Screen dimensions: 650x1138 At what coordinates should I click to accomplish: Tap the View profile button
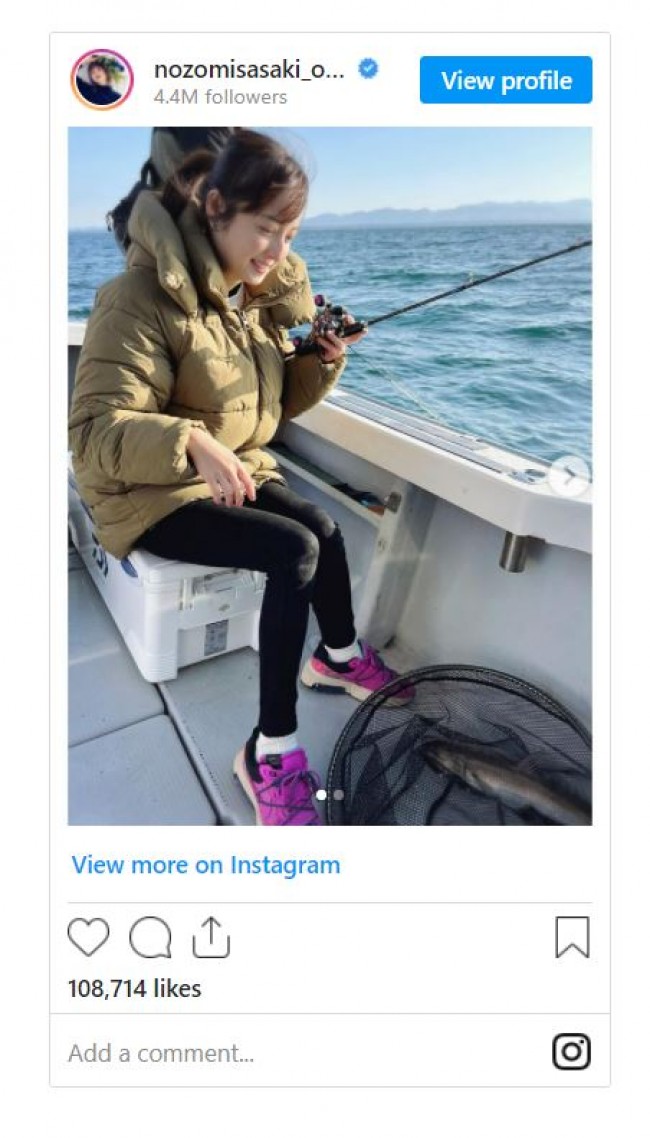(505, 80)
